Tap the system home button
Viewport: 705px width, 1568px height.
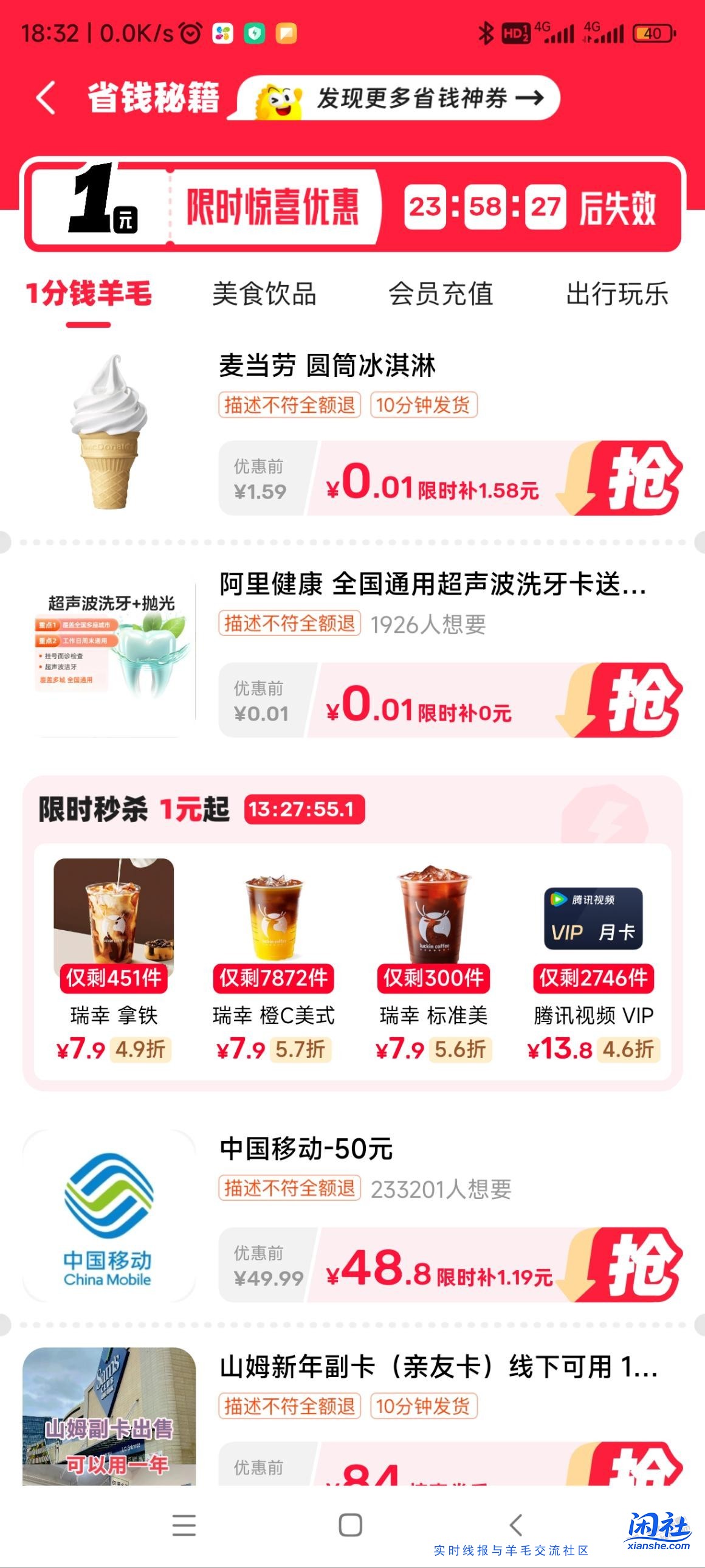click(x=350, y=1525)
